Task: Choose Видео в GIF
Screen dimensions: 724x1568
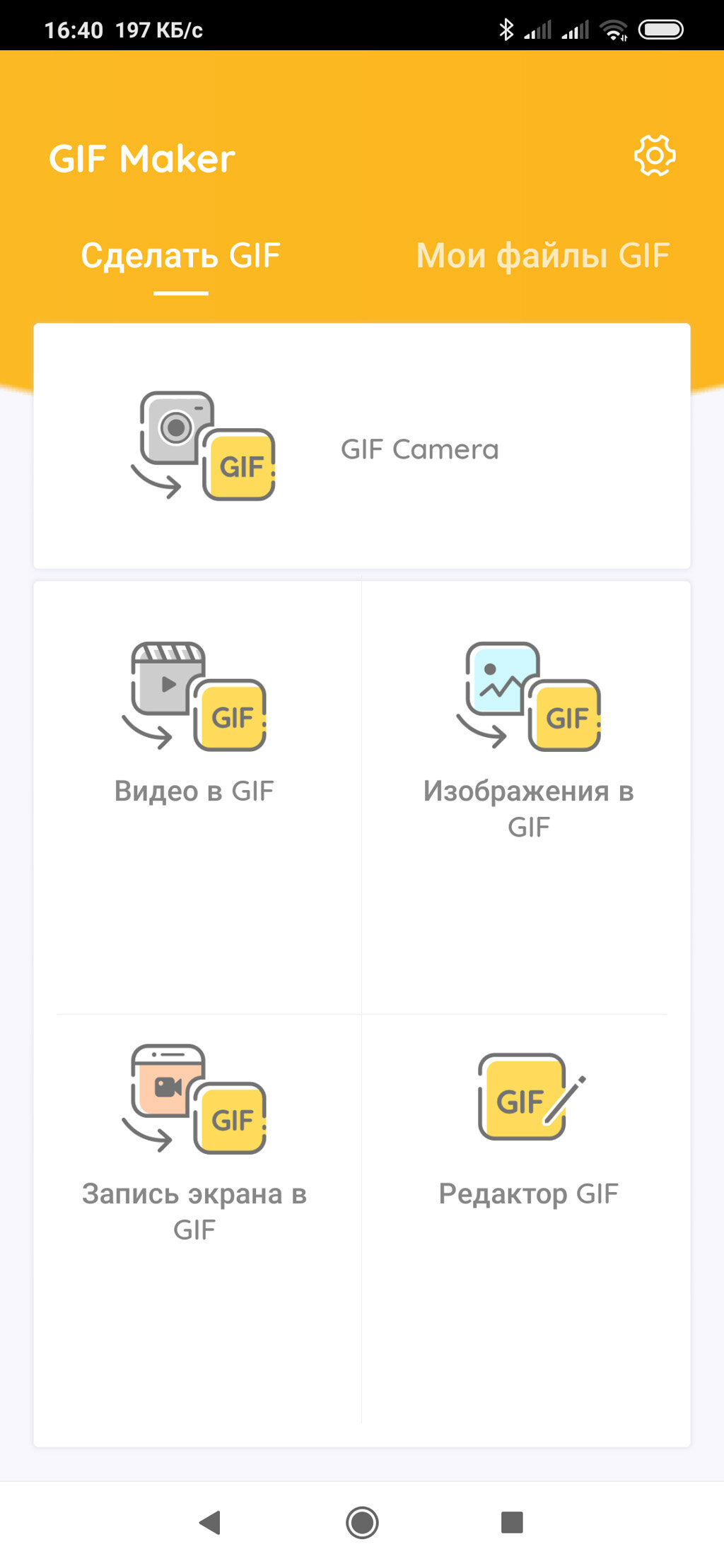Action: 198,797
